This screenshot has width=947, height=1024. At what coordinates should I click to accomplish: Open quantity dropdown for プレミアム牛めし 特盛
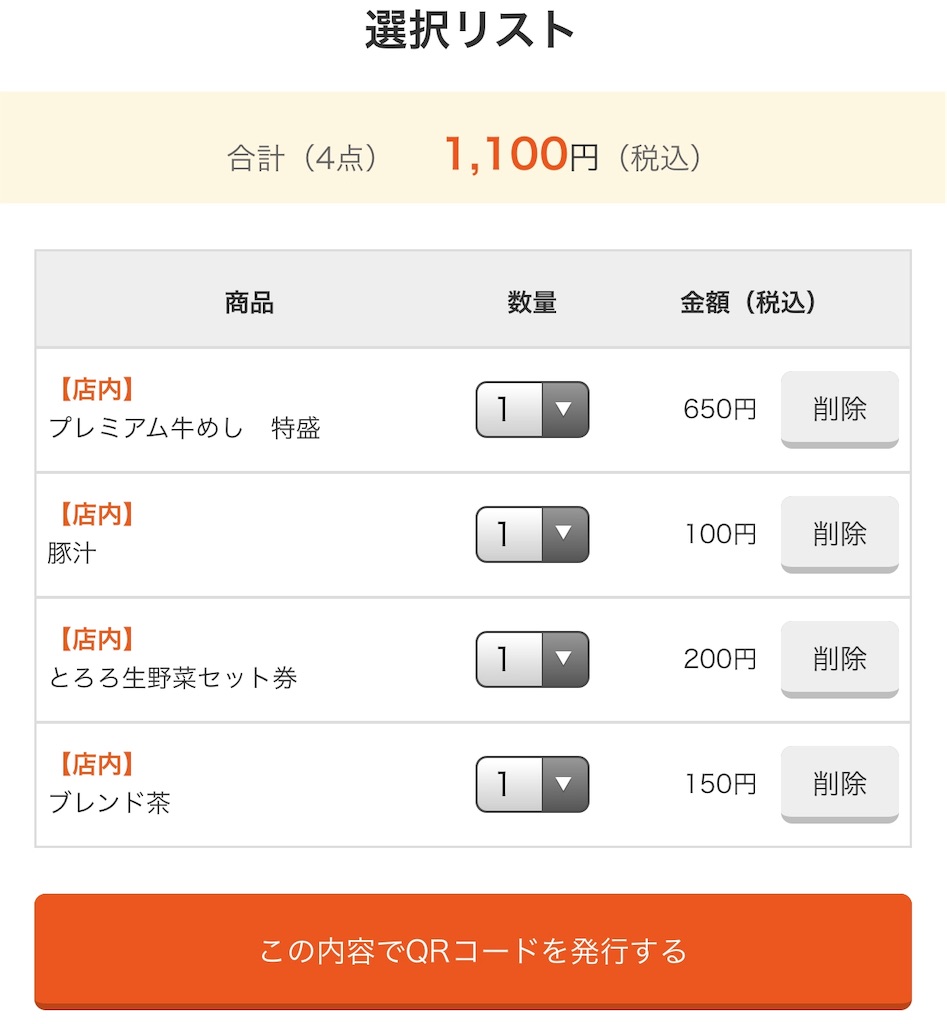532,409
